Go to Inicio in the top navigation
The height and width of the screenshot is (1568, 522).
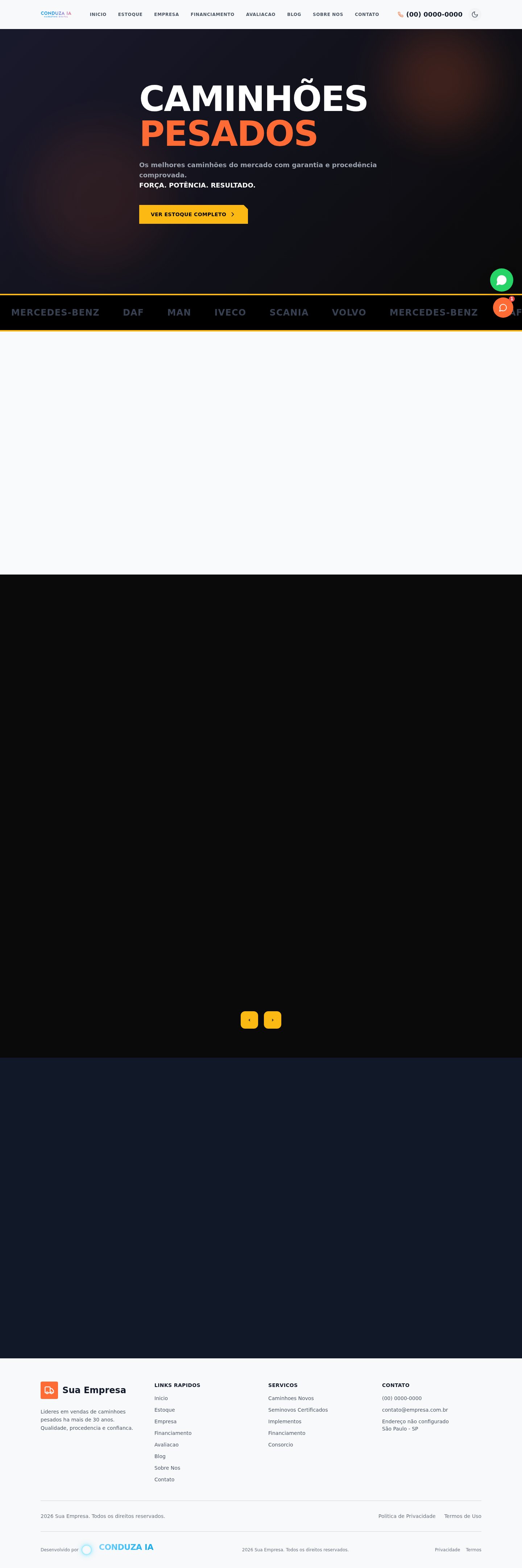(98, 14)
